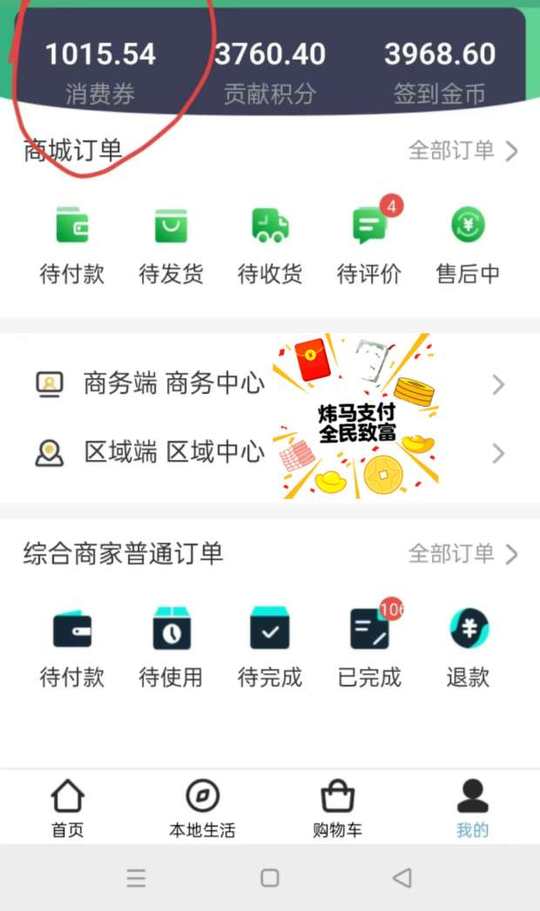Select the 我的 tab
The width and height of the screenshot is (540, 911).
[x=472, y=809]
